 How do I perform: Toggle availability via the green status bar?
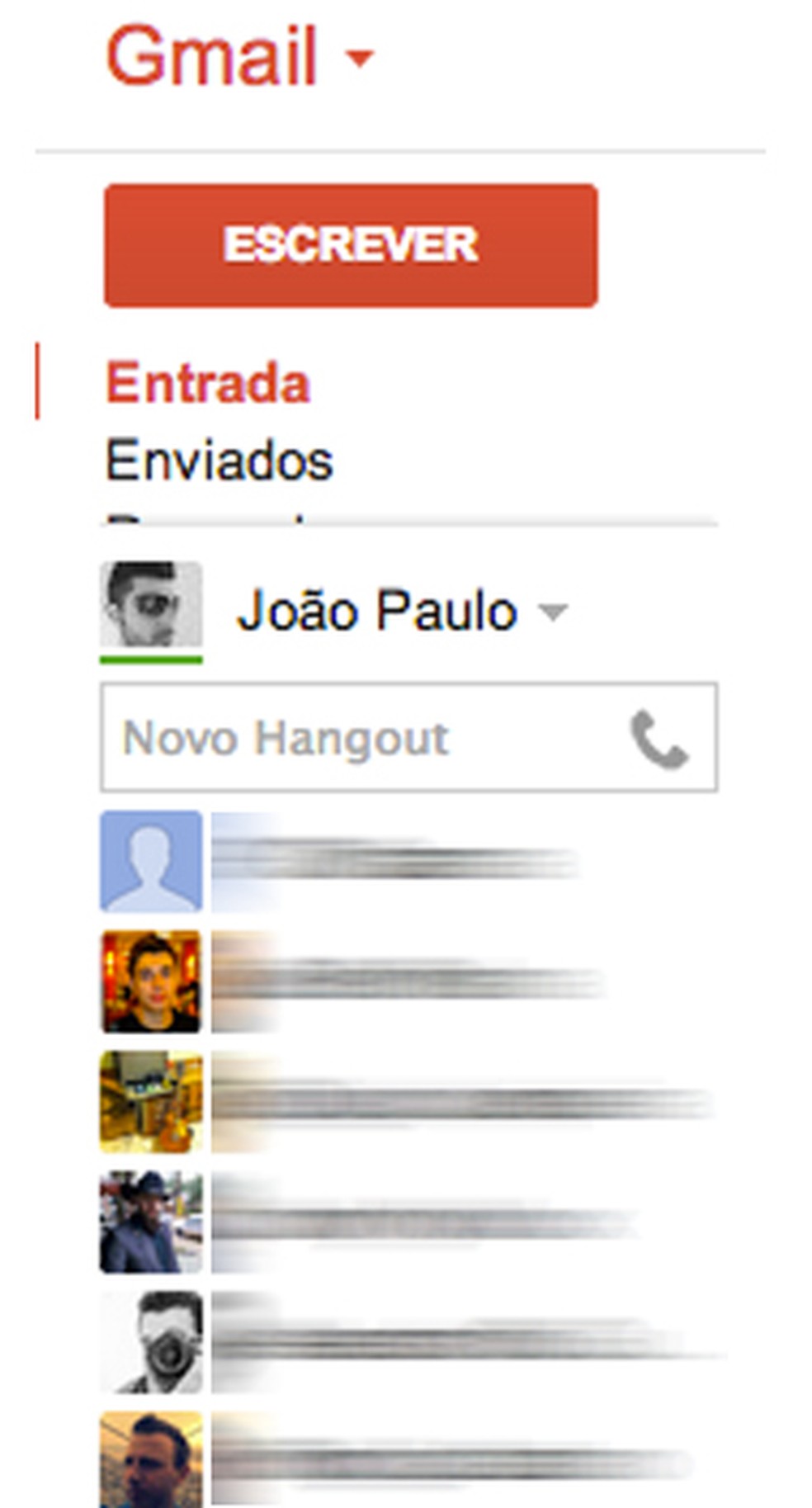pos(151,658)
